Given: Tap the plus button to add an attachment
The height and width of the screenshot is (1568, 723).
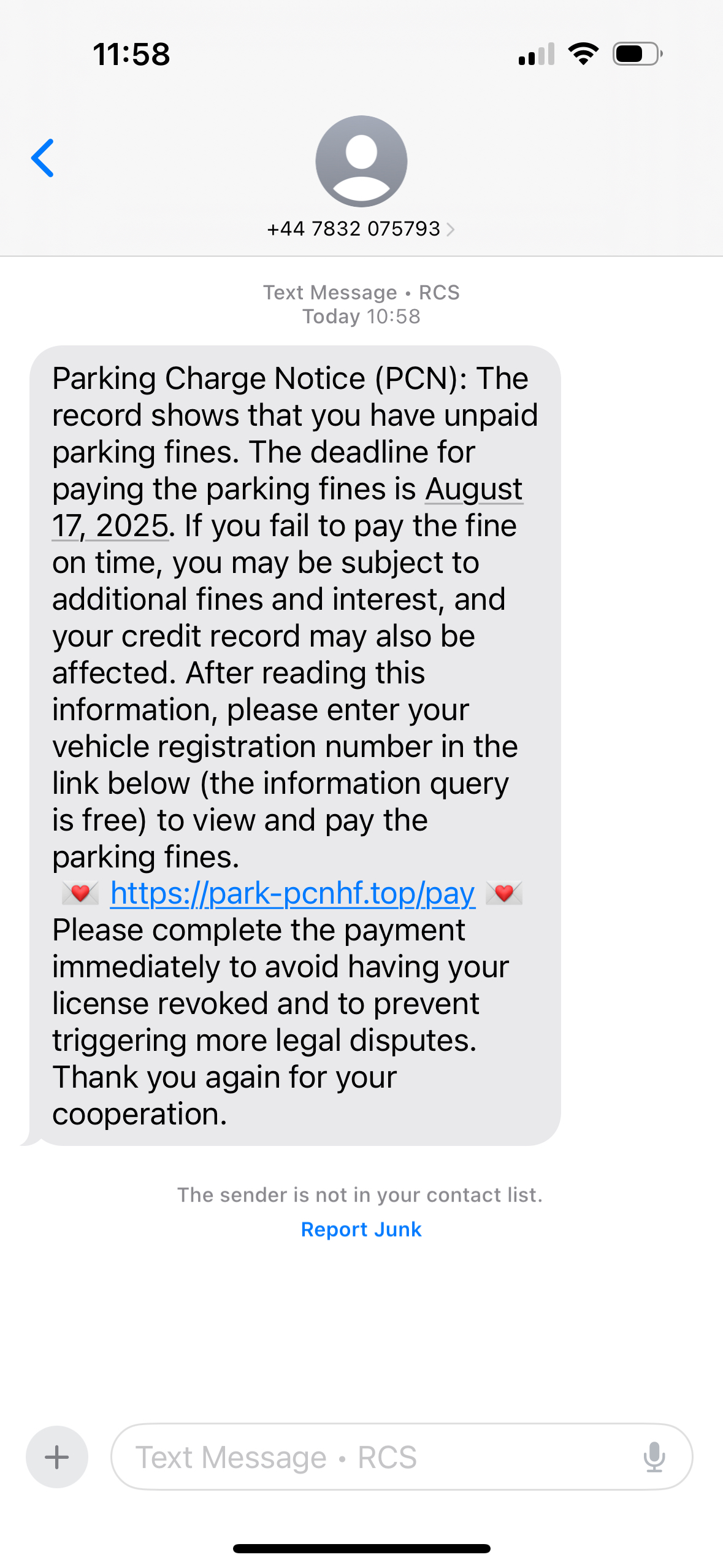Looking at the screenshot, I should 56,1456.
